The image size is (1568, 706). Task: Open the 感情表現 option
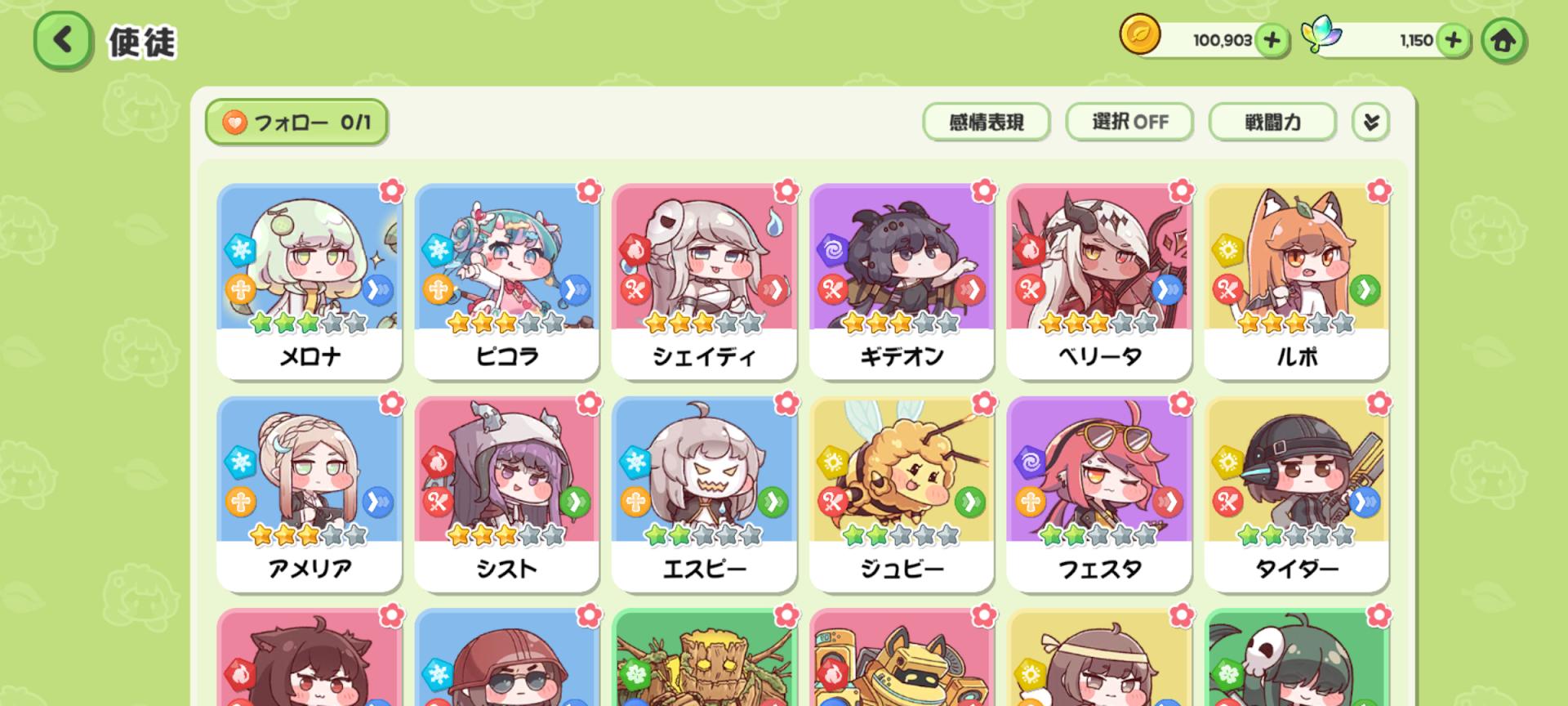point(986,122)
